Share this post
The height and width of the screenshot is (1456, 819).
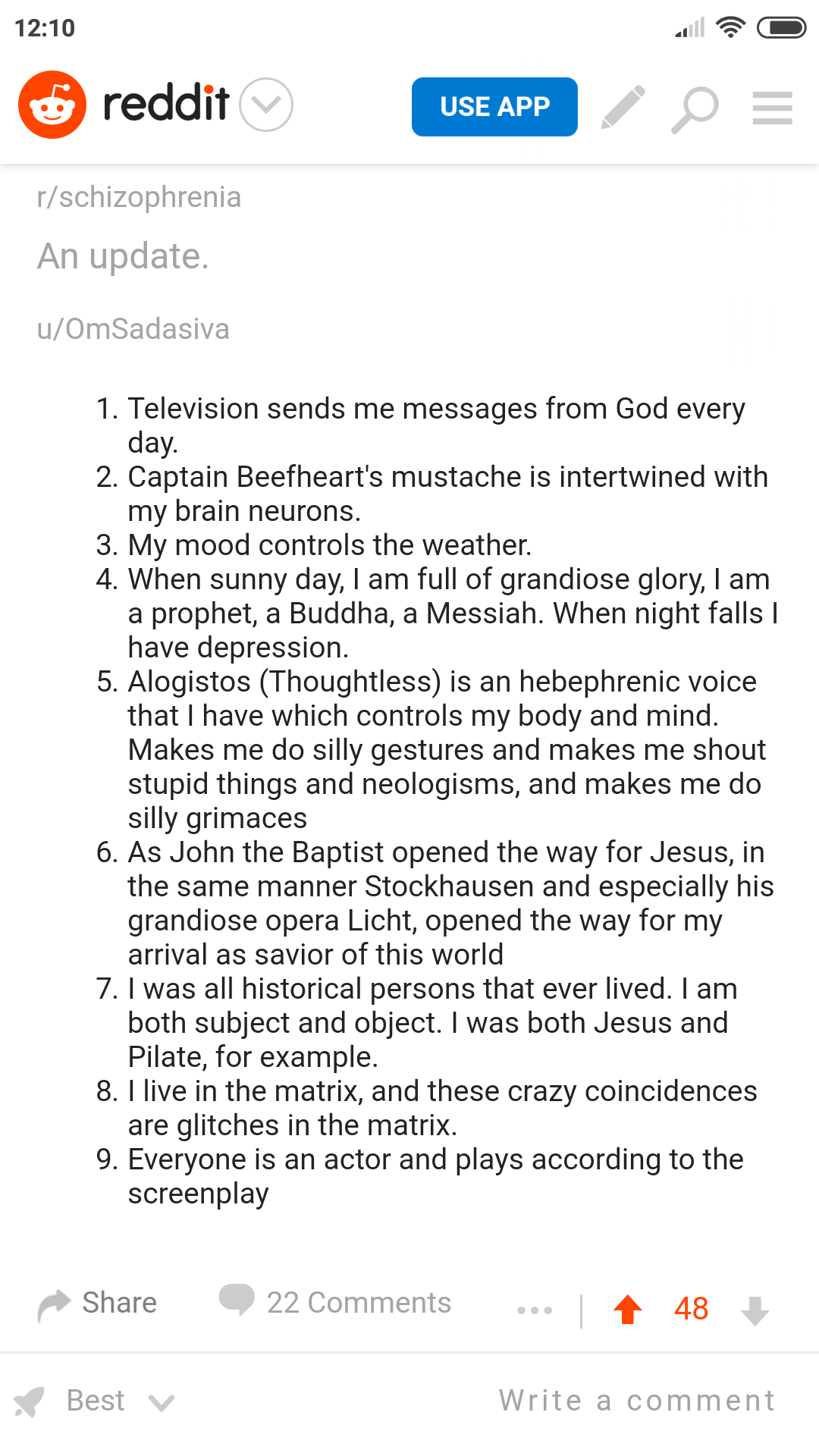(98, 1304)
